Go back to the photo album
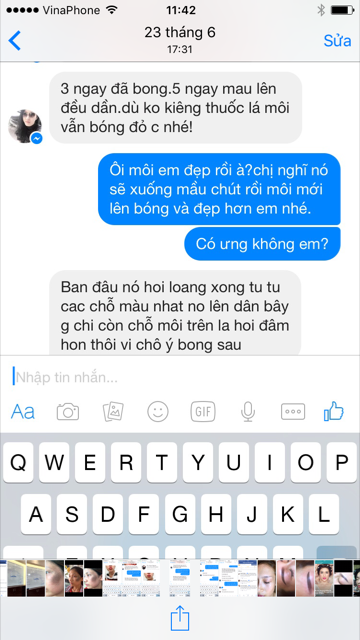Image resolution: width=360 pixels, height=640 pixels. 14,41
